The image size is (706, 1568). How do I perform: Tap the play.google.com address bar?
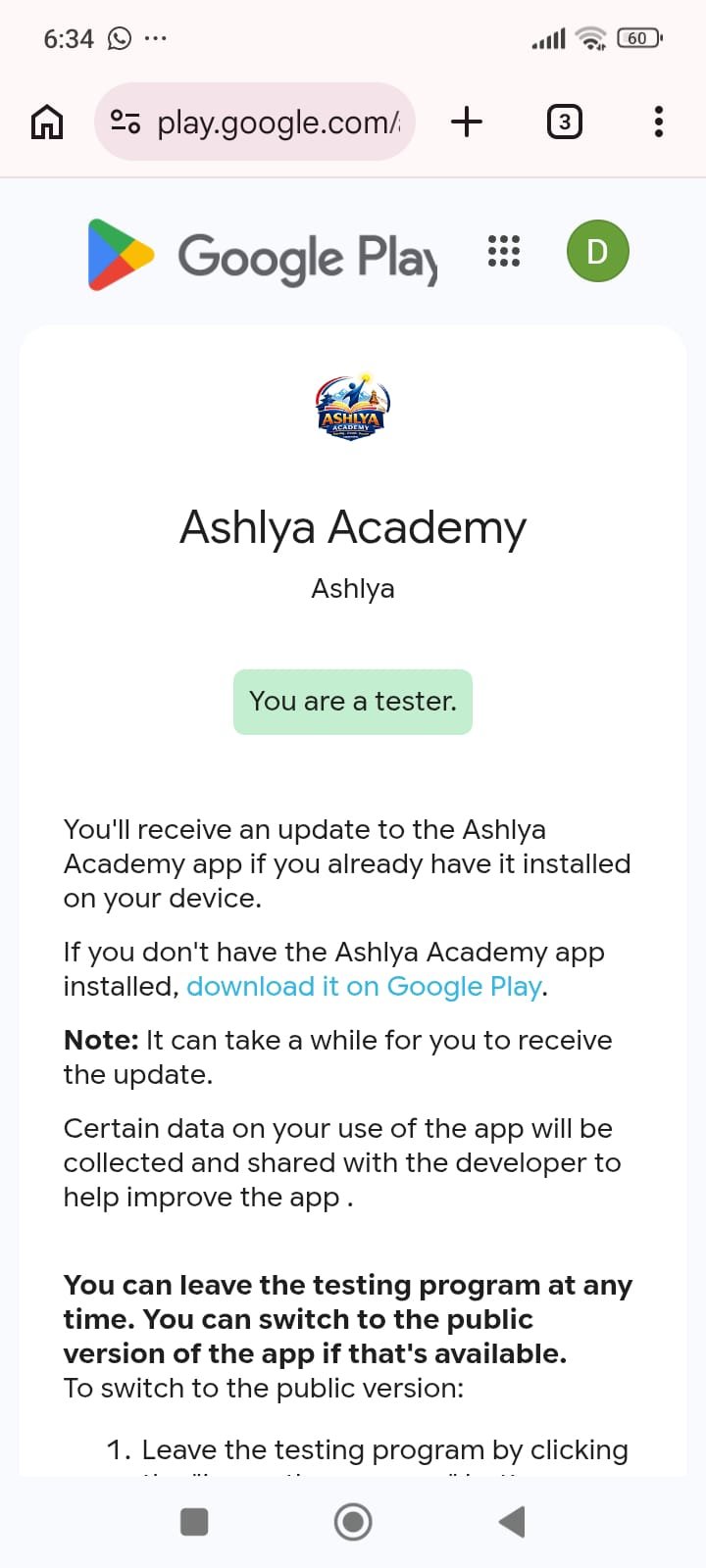point(278,122)
